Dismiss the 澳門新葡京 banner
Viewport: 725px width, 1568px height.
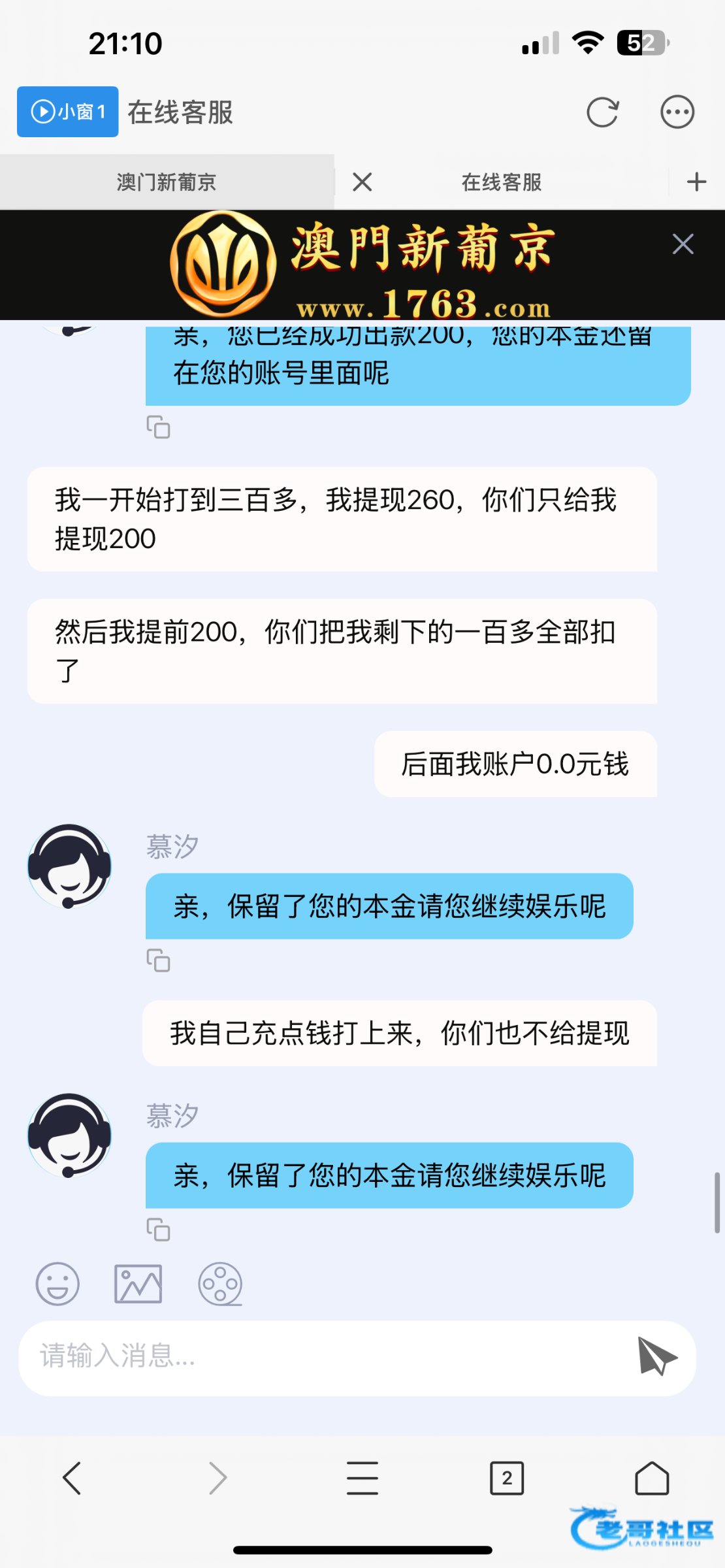(683, 244)
